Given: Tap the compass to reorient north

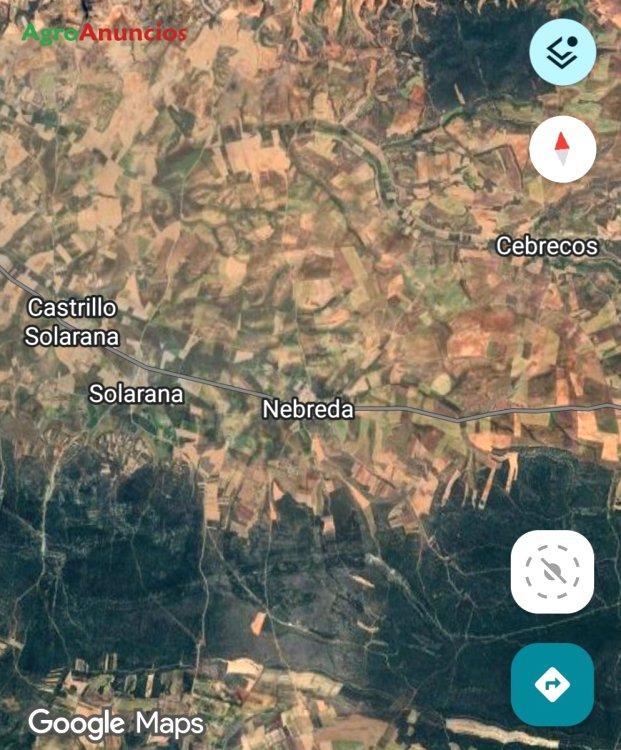Looking at the screenshot, I should click(x=562, y=149).
